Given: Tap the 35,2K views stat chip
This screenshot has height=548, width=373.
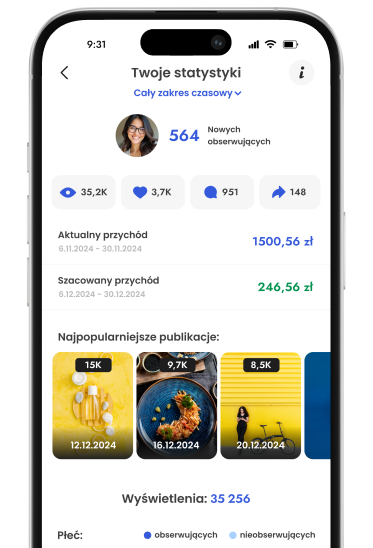Looking at the screenshot, I should click(84, 192).
